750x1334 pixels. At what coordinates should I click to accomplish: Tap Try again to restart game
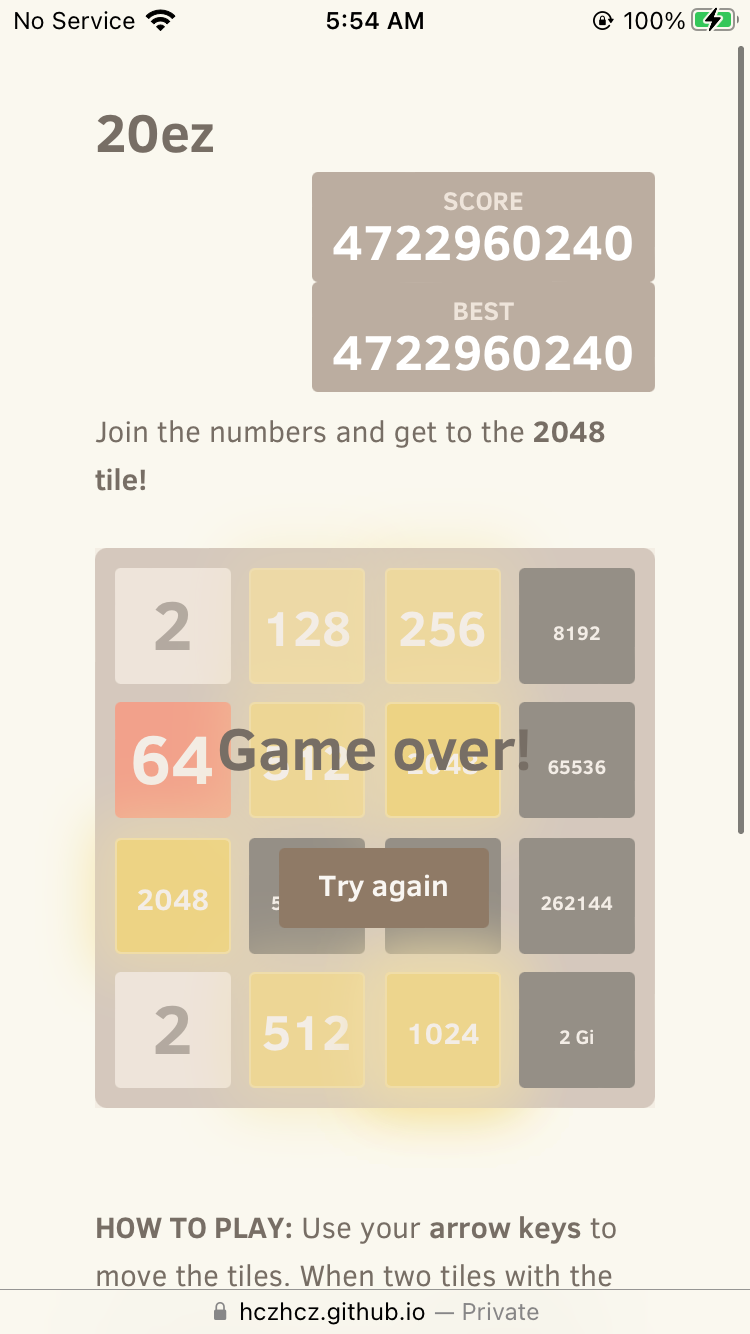(x=383, y=887)
